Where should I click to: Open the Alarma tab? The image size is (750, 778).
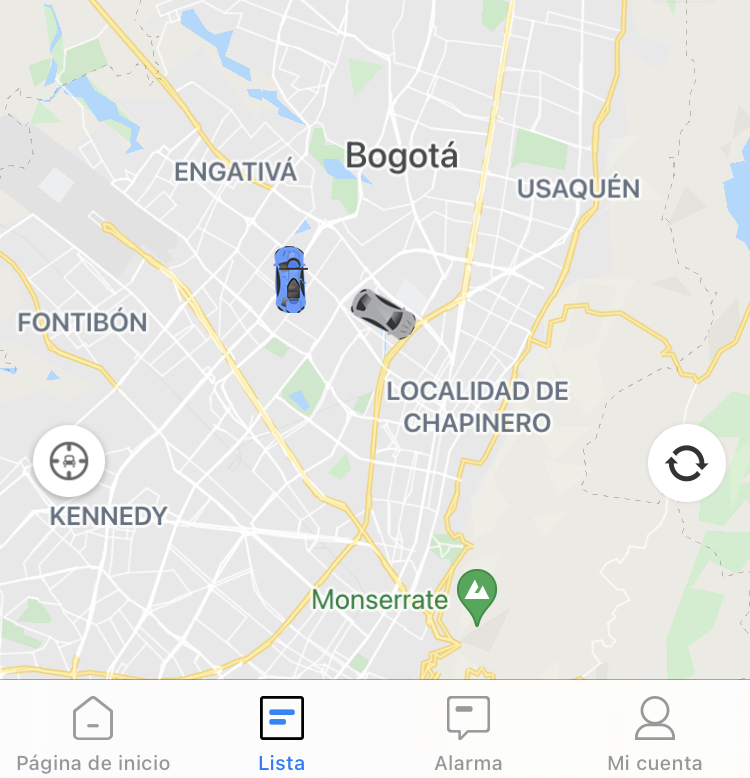click(x=468, y=733)
